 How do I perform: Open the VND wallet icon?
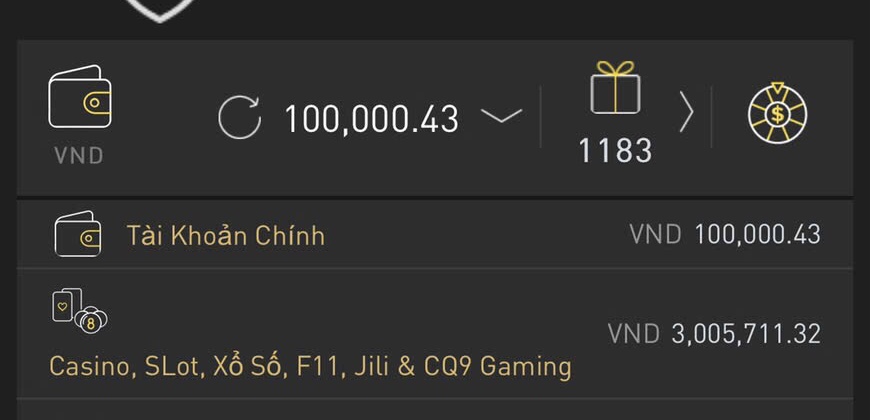[x=79, y=99]
